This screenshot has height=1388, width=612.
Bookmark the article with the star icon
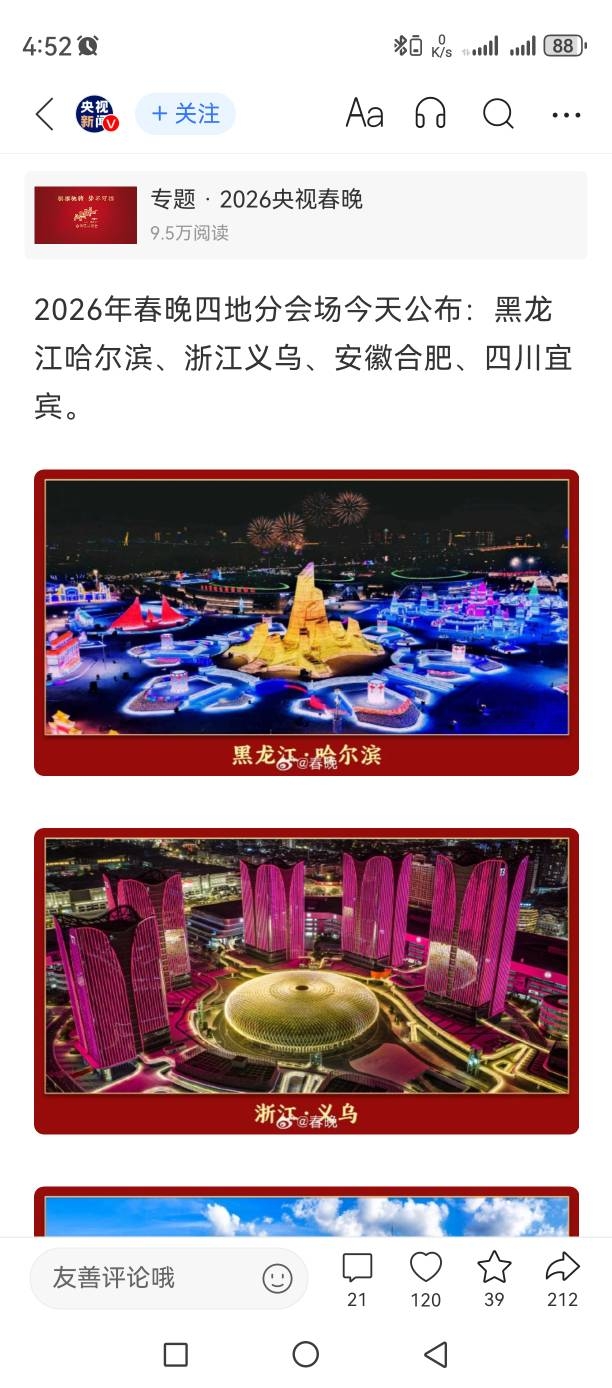click(x=494, y=1278)
